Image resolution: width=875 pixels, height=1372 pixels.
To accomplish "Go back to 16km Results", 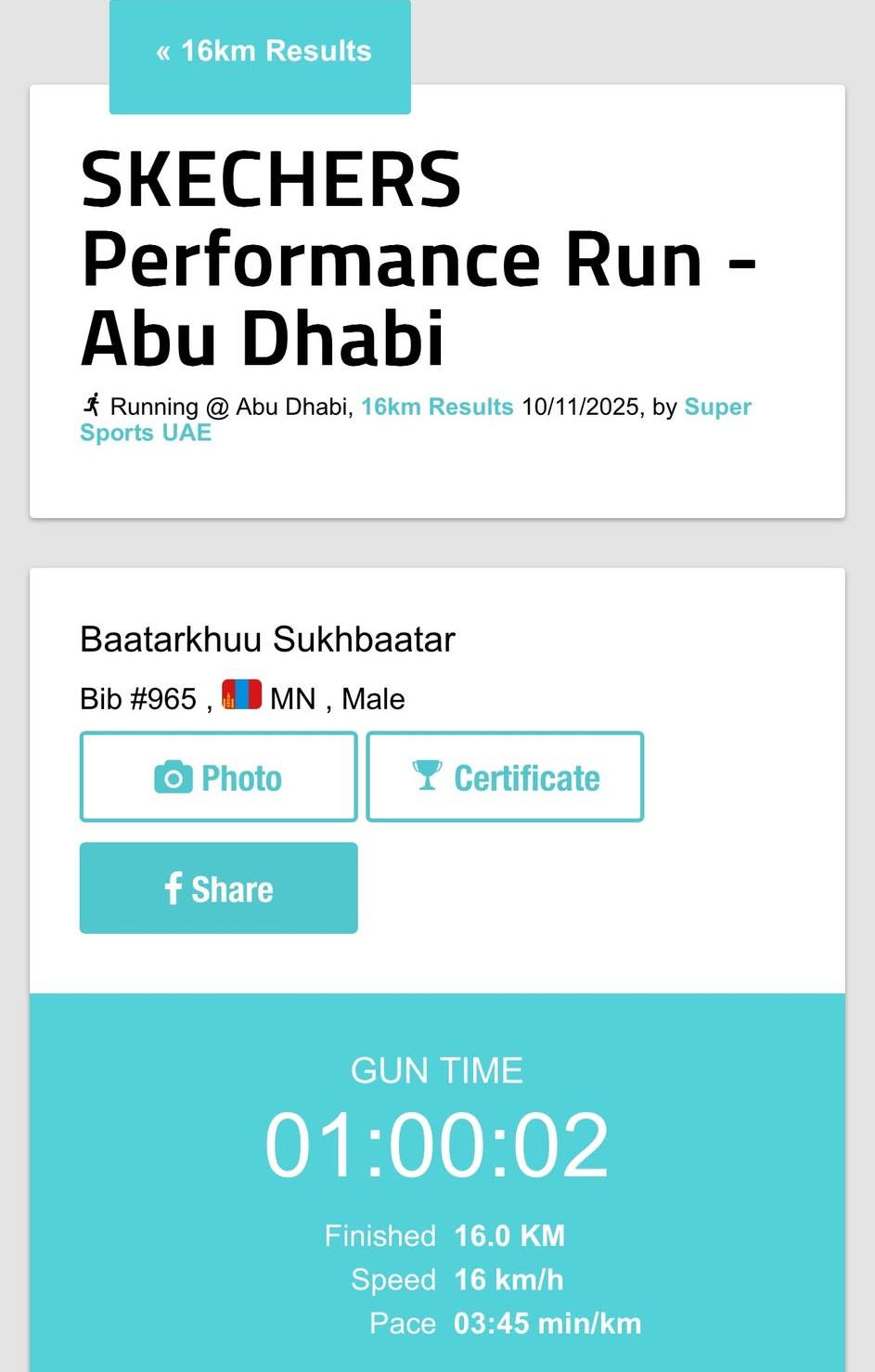I will (261, 52).
